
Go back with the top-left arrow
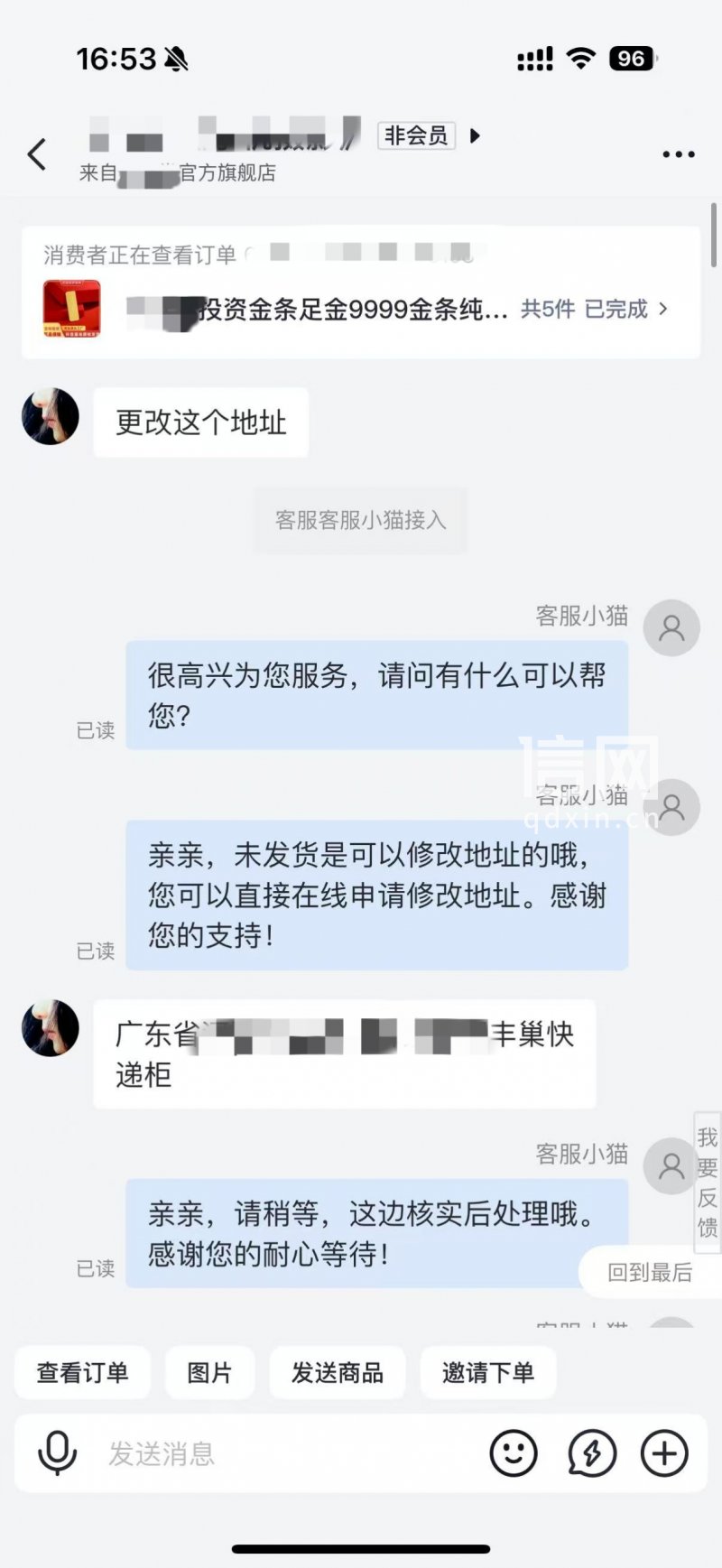pos(37,154)
